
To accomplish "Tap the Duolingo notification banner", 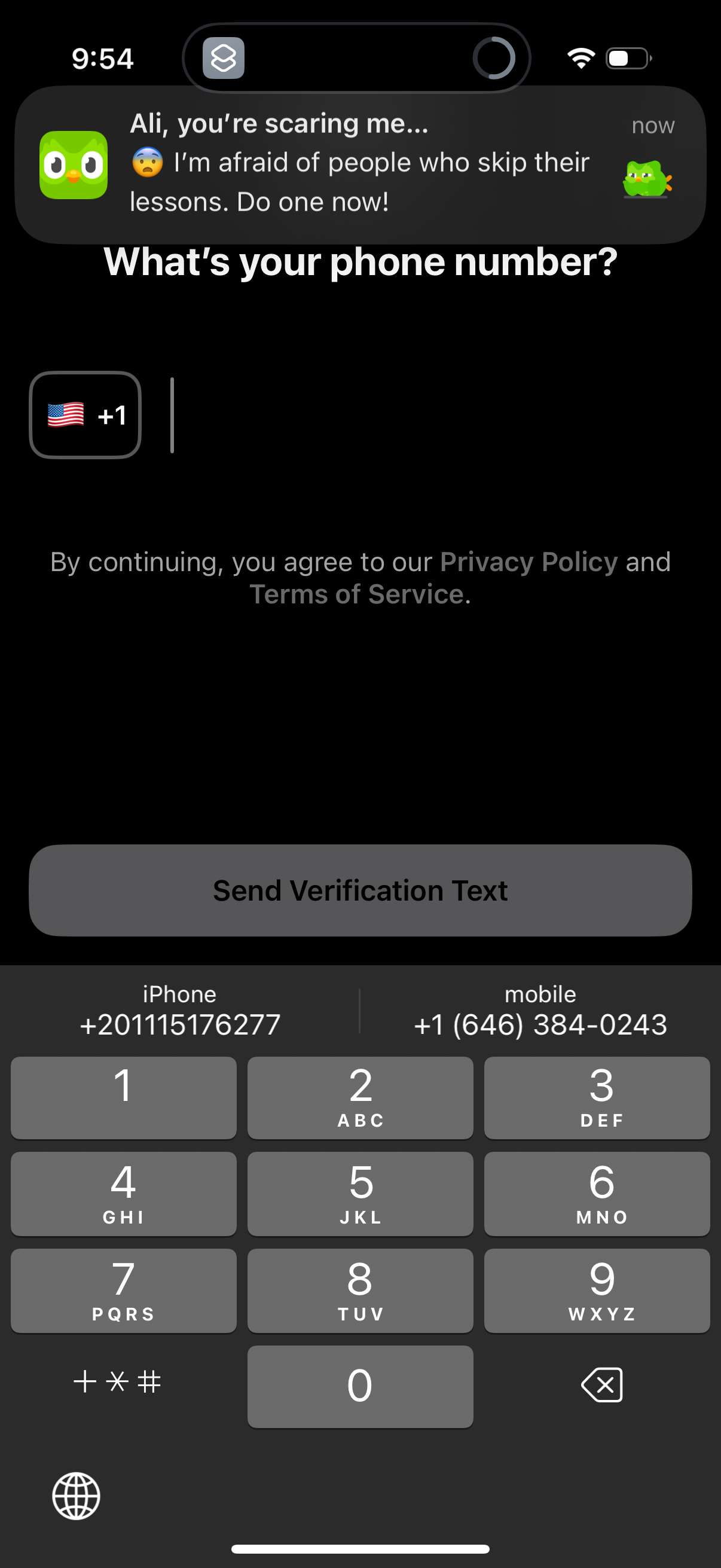I will coord(360,164).
